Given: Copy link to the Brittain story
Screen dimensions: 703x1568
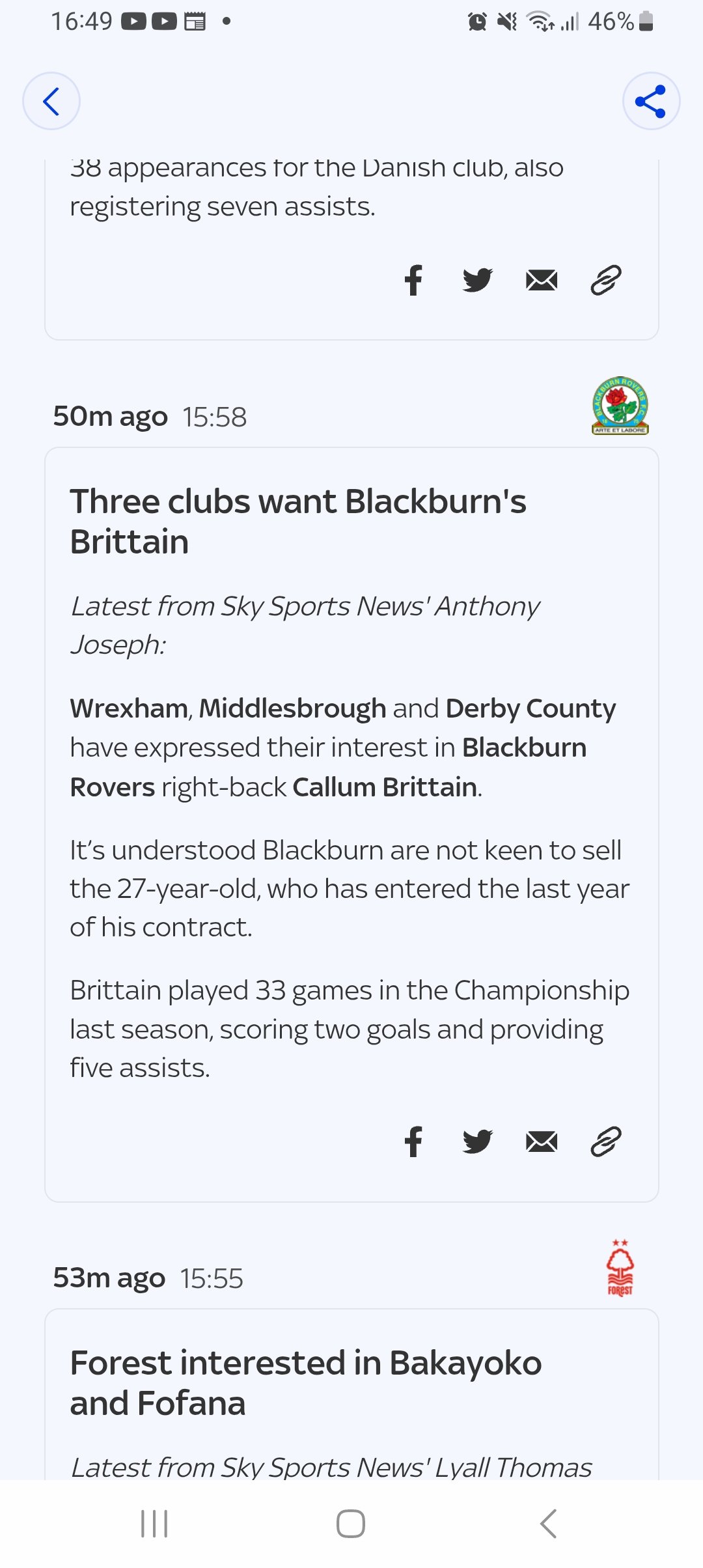Looking at the screenshot, I should point(606,1141).
